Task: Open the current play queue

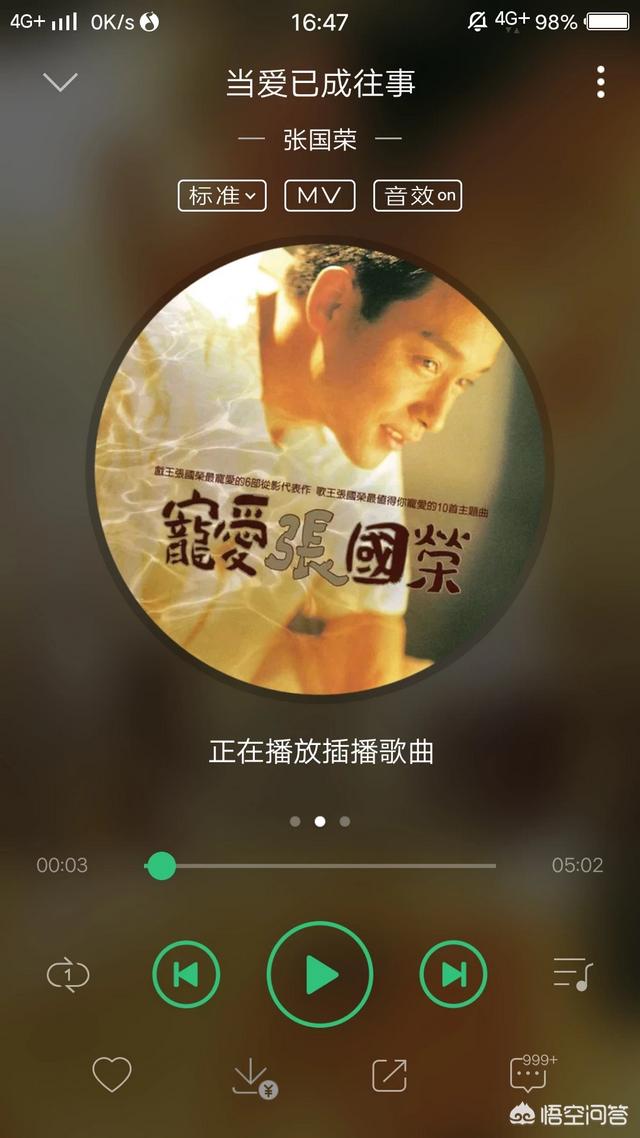Action: [x=573, y=974]
